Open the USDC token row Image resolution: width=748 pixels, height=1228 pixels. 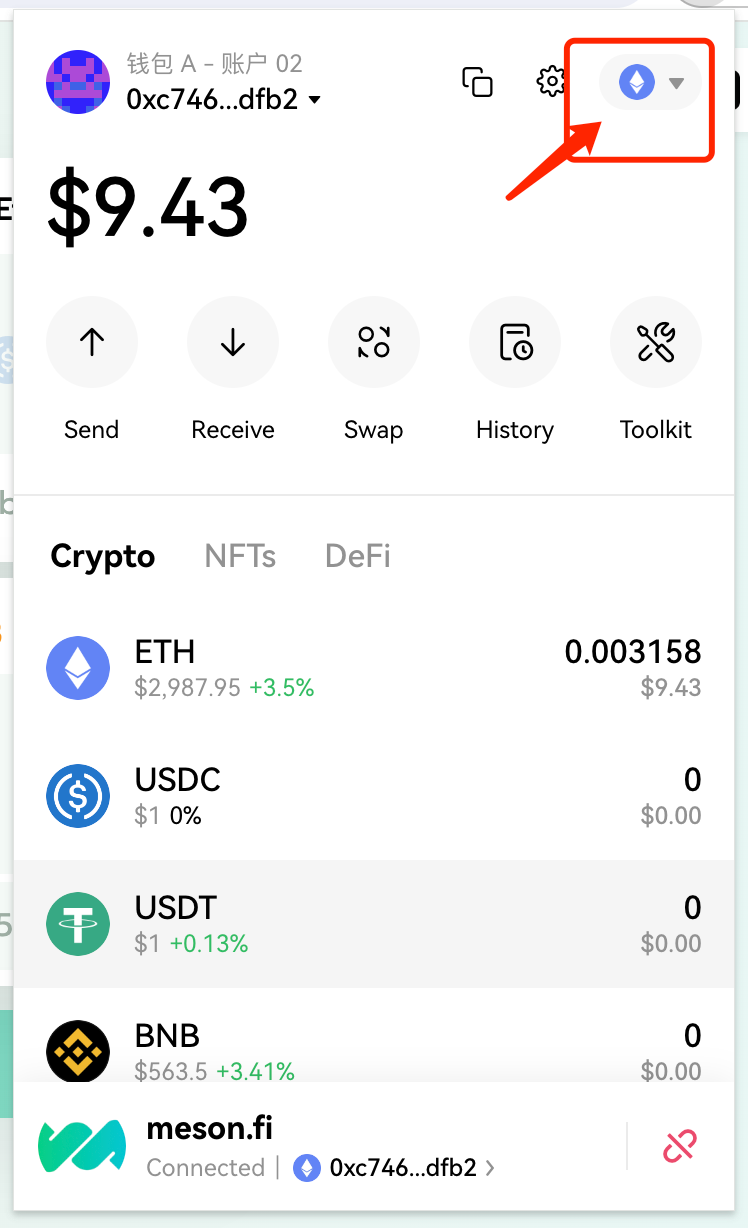click(374, 796)
